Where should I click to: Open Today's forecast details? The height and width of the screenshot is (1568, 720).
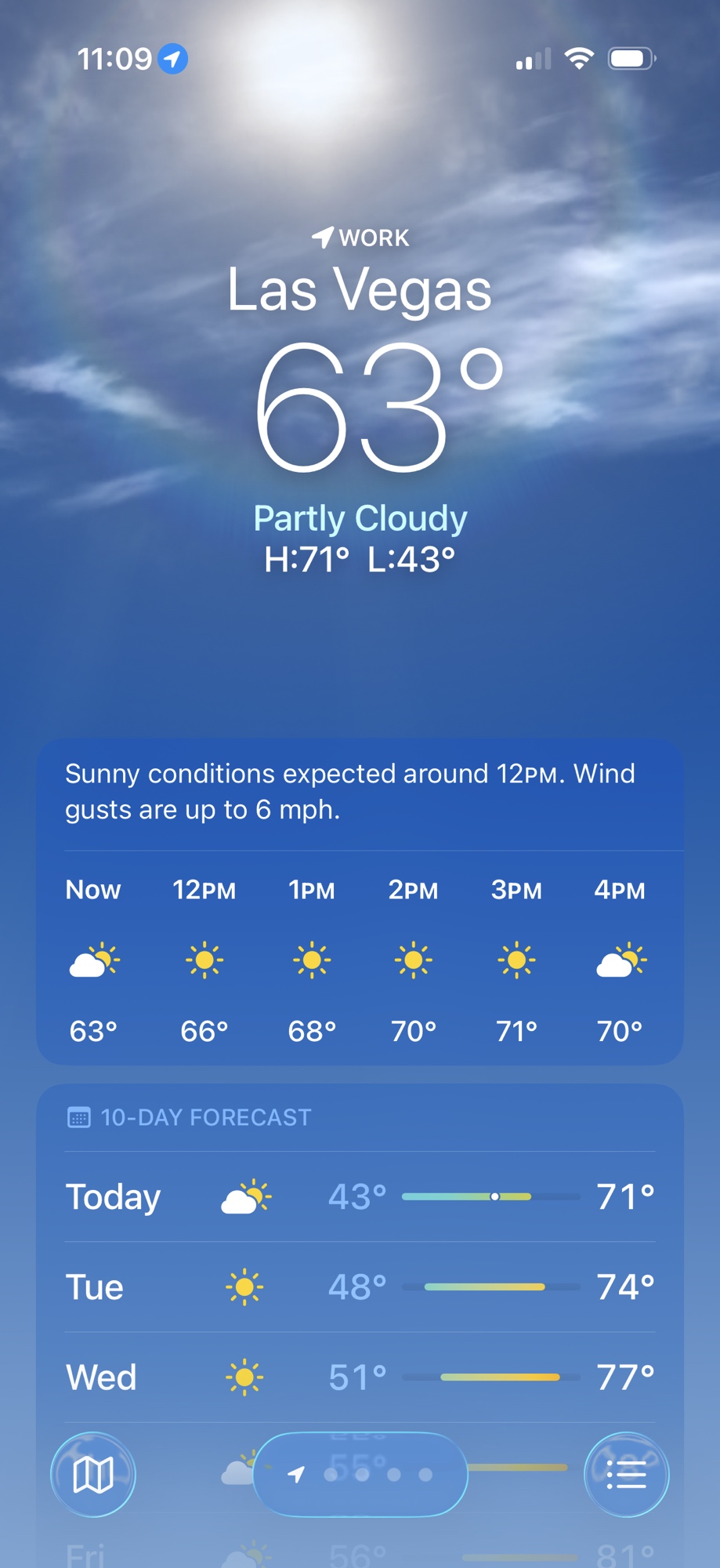click(x=360, y=1197)
